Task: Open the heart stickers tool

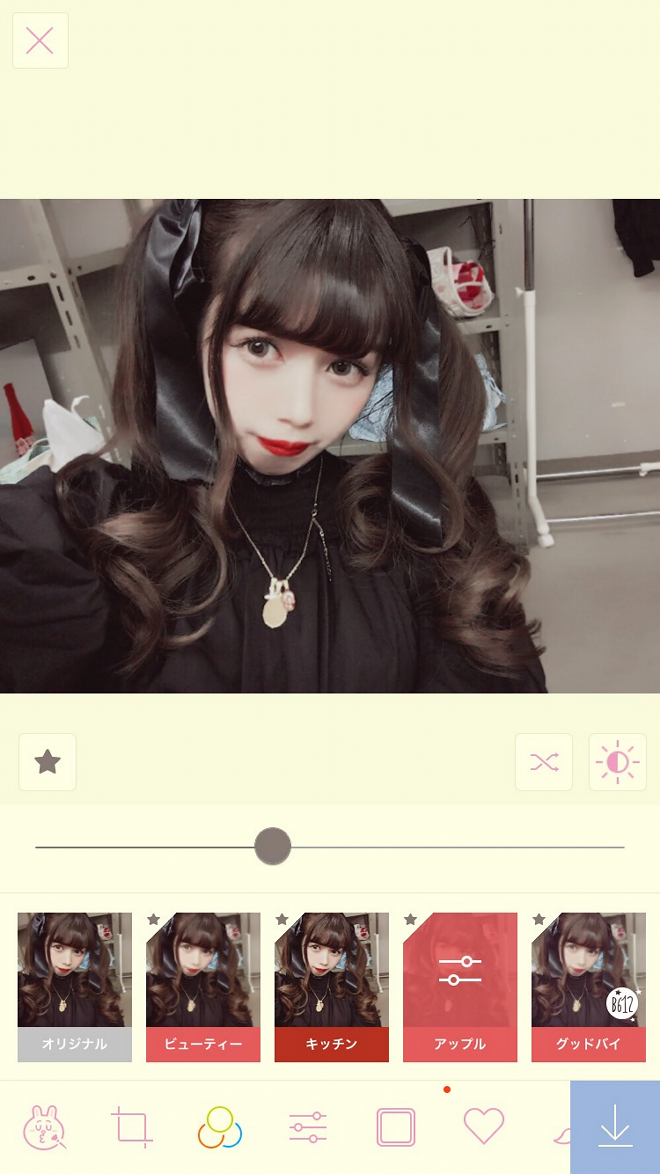Action: pos(484,1127)
